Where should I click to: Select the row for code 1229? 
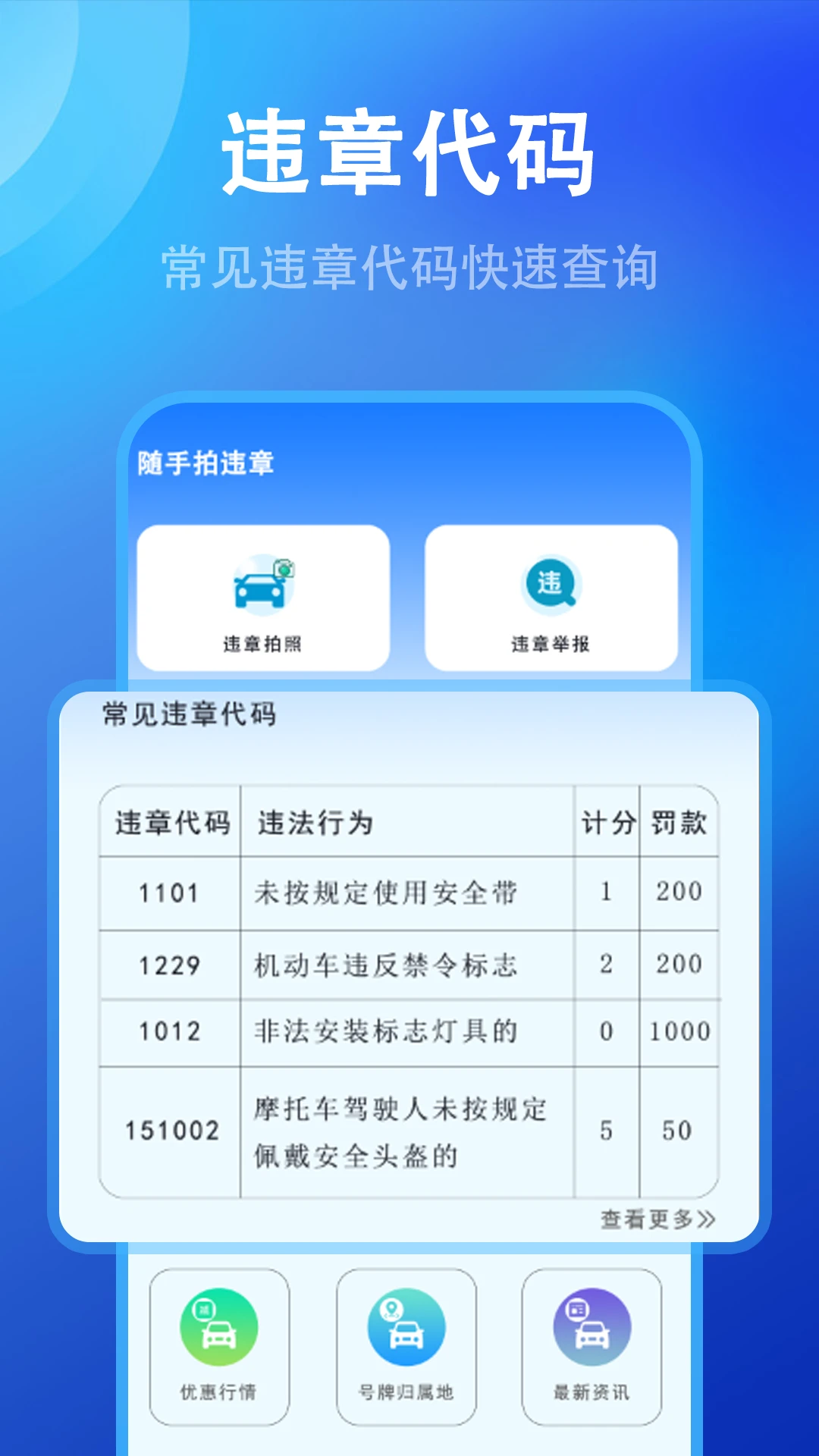409,965
